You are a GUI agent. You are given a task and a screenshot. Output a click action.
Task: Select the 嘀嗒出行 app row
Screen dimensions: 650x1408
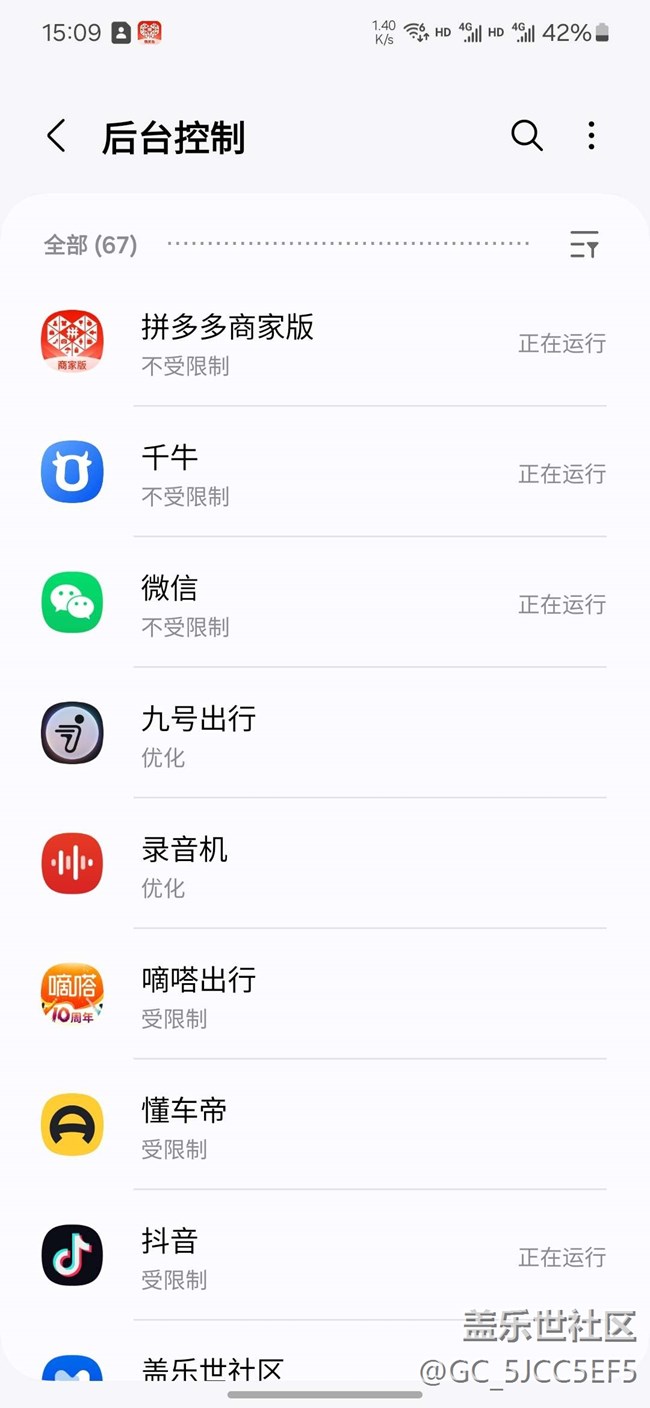pos(324,995)
